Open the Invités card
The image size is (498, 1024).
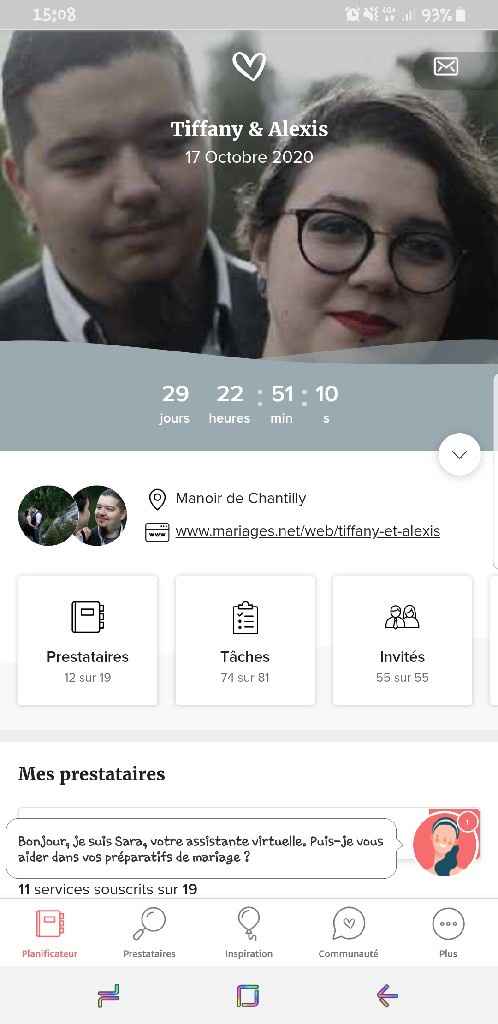point(402,640)
